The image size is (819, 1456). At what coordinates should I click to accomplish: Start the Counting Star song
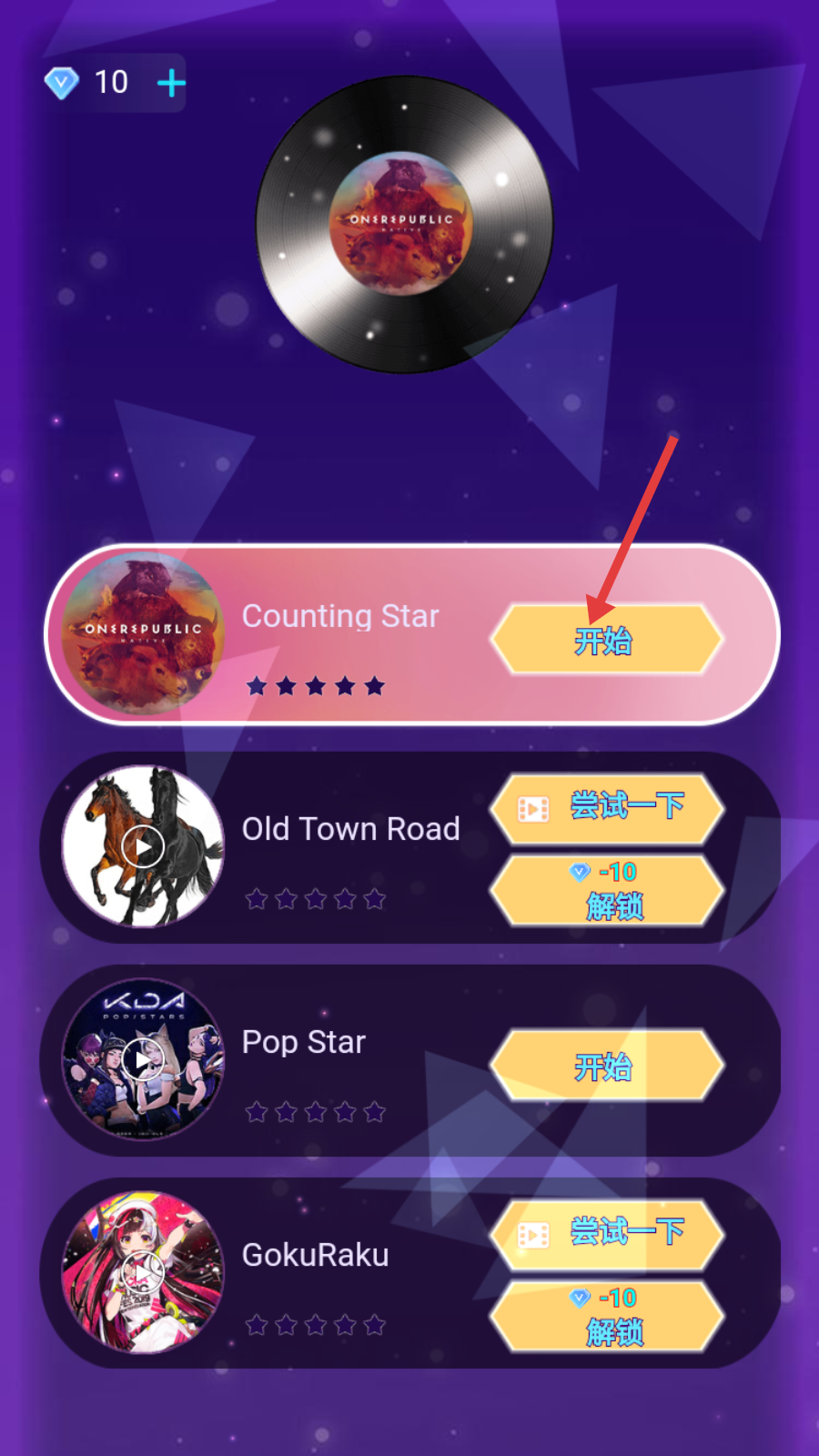coord(606,641)
